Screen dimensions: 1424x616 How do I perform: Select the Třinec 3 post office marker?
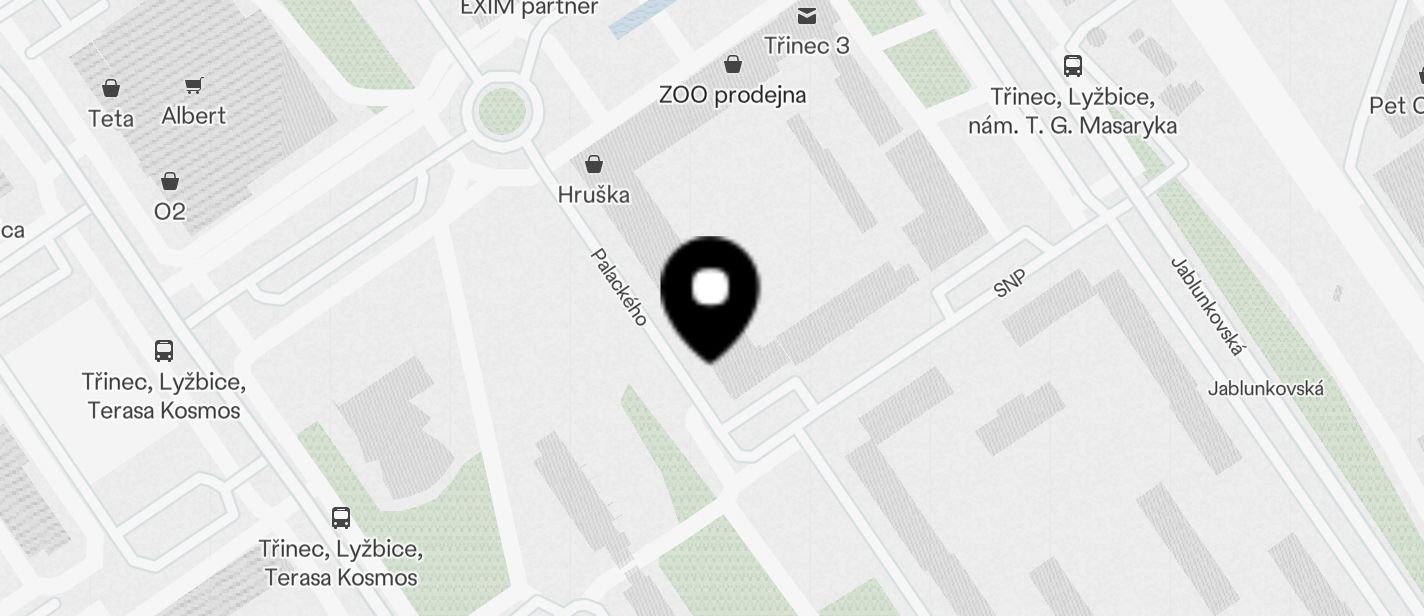[806, 16]
